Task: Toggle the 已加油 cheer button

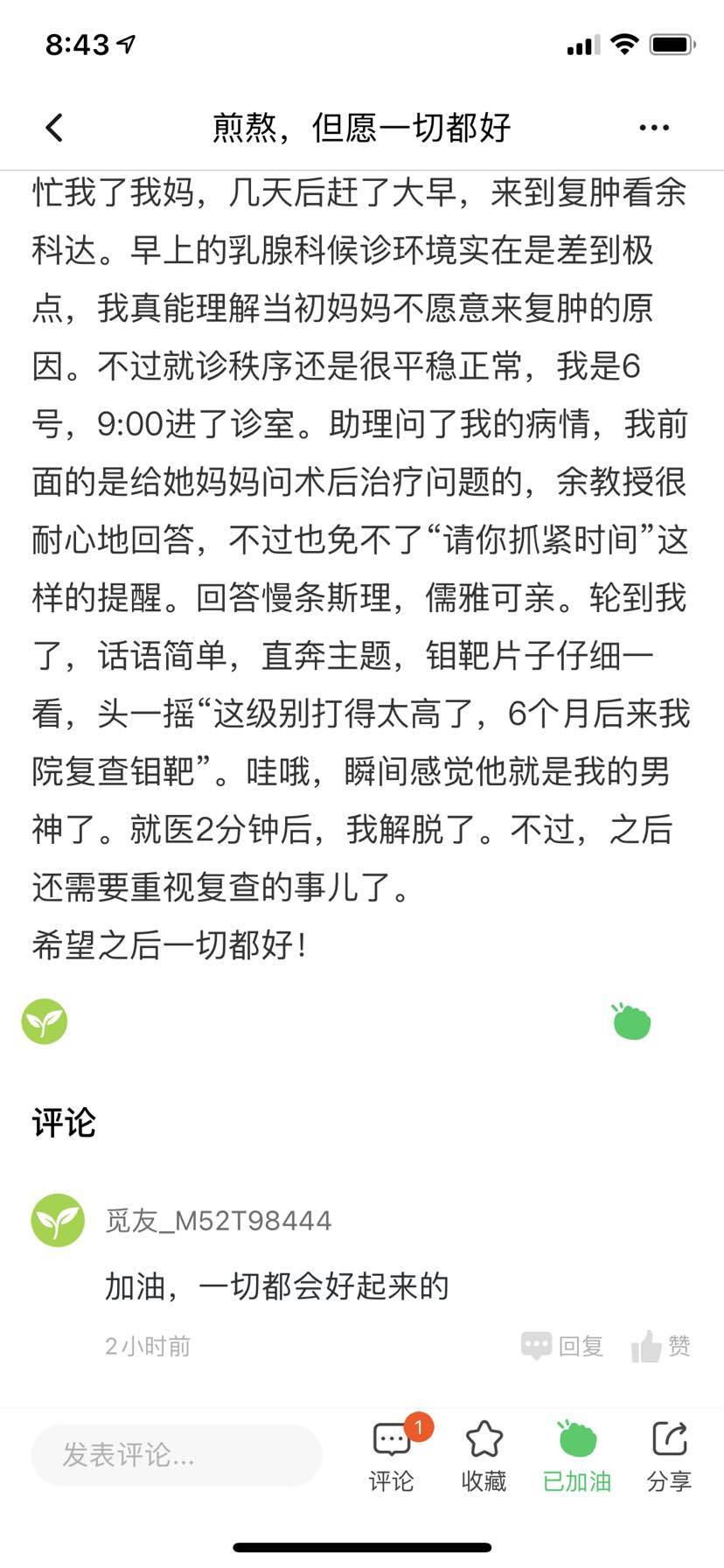Action: pos(577,1455)
